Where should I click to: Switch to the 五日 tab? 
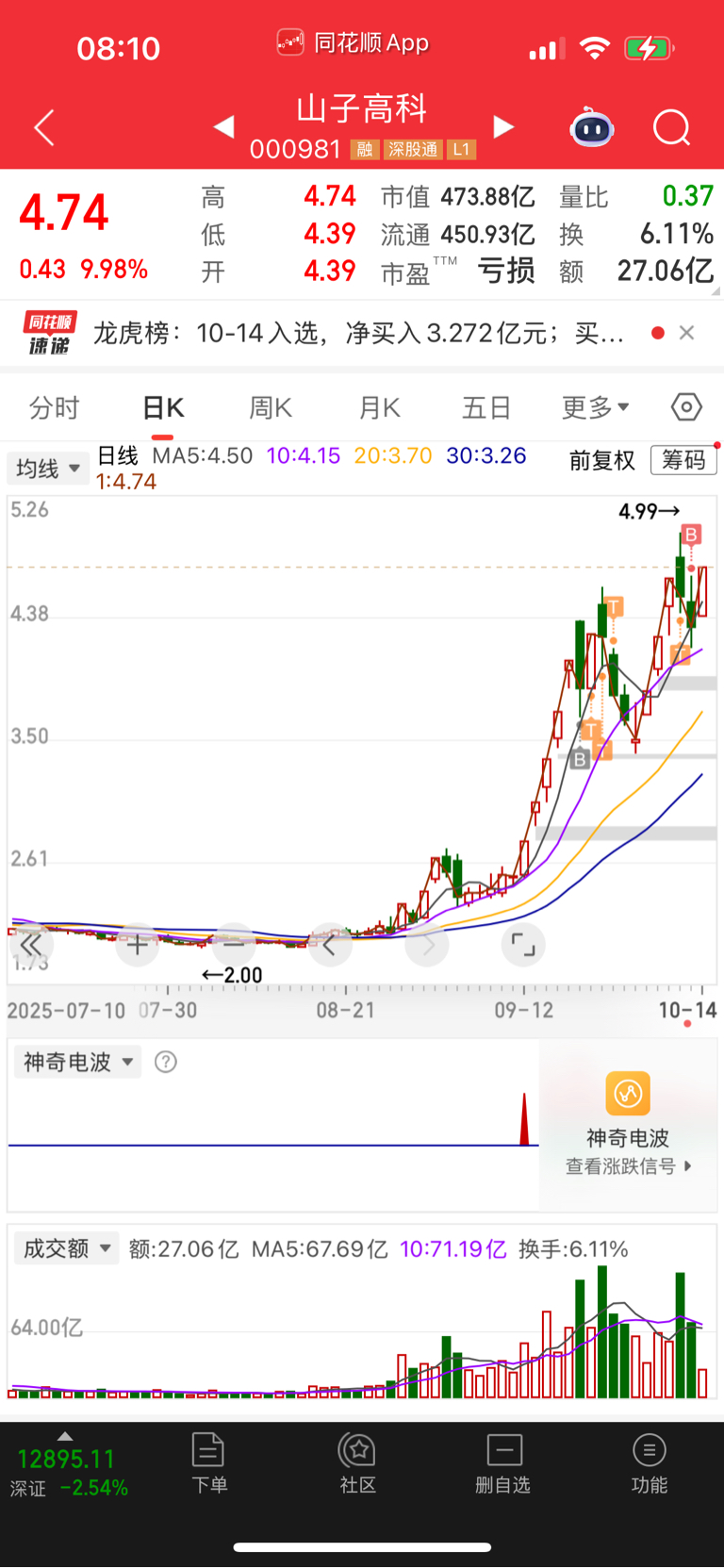pos(486,408)
